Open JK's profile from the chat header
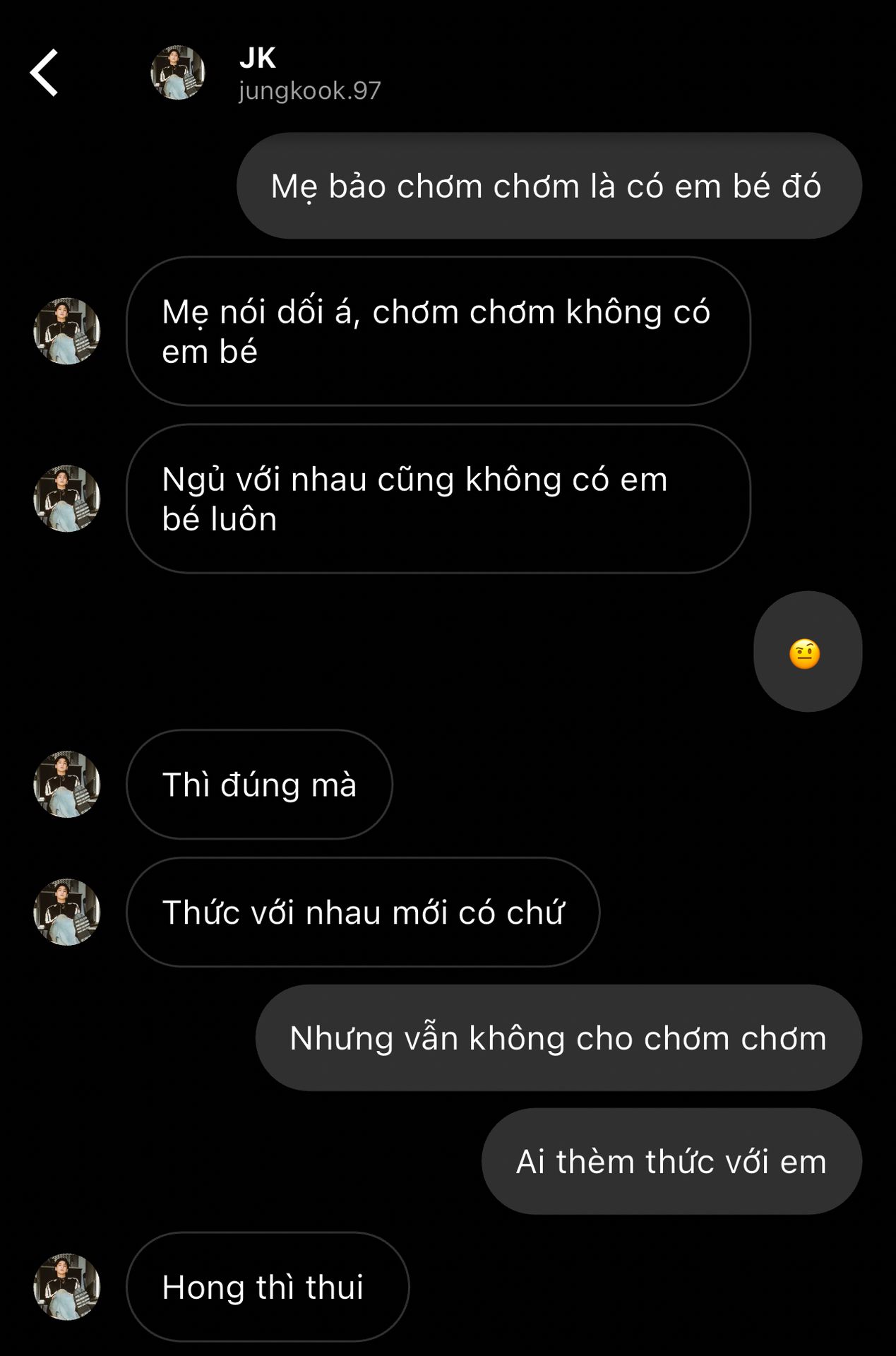This screenshot has height=1356, width=896. (178, 73)
